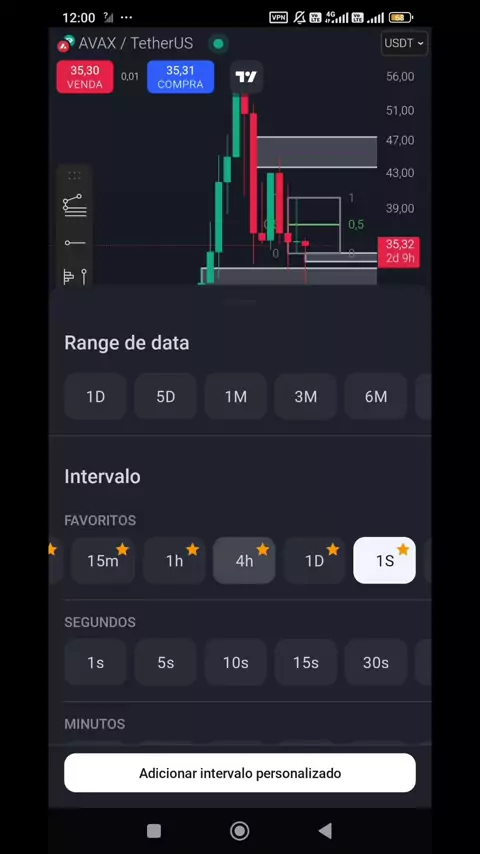Select the 4h favorite interval
480x854 pixels.
pos(244,560)
